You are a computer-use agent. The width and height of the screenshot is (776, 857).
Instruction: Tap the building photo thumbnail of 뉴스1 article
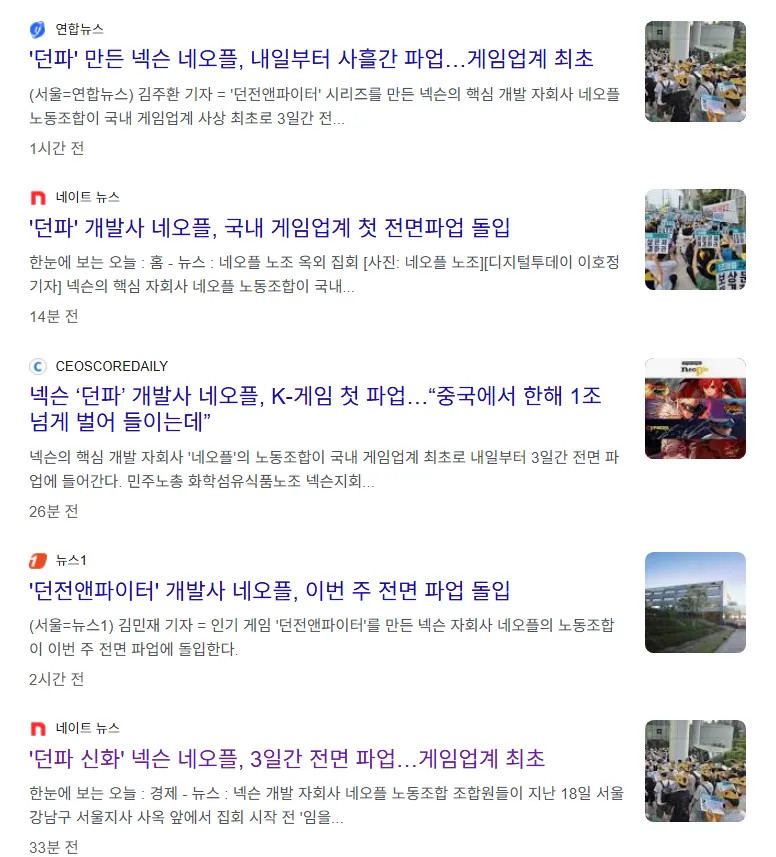(x=695, y=602)
